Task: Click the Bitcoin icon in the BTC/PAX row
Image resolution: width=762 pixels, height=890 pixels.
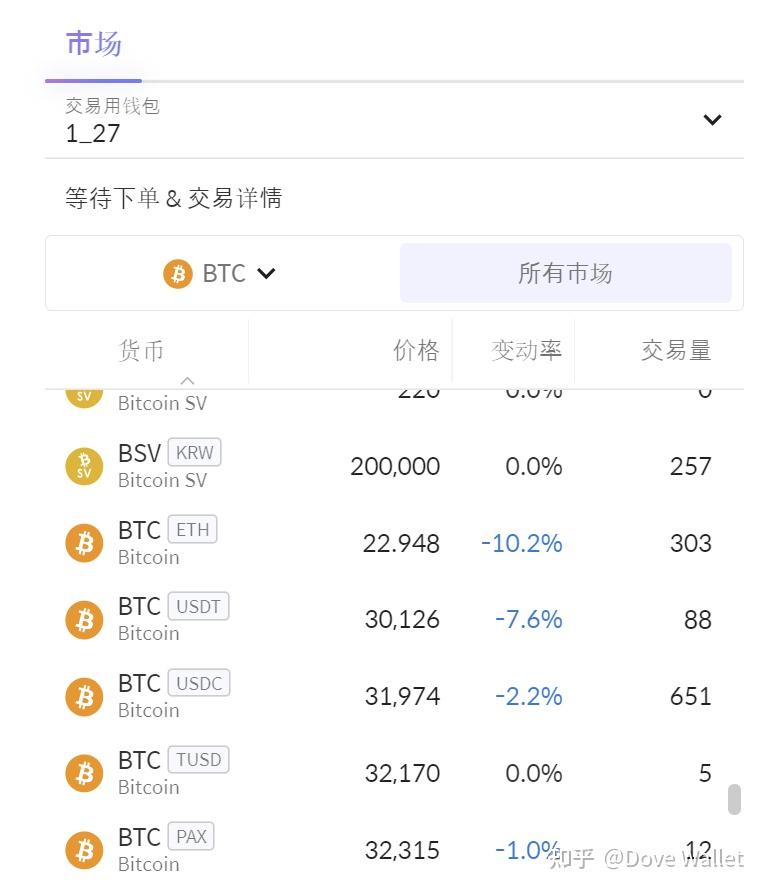Action: [84, 849]
